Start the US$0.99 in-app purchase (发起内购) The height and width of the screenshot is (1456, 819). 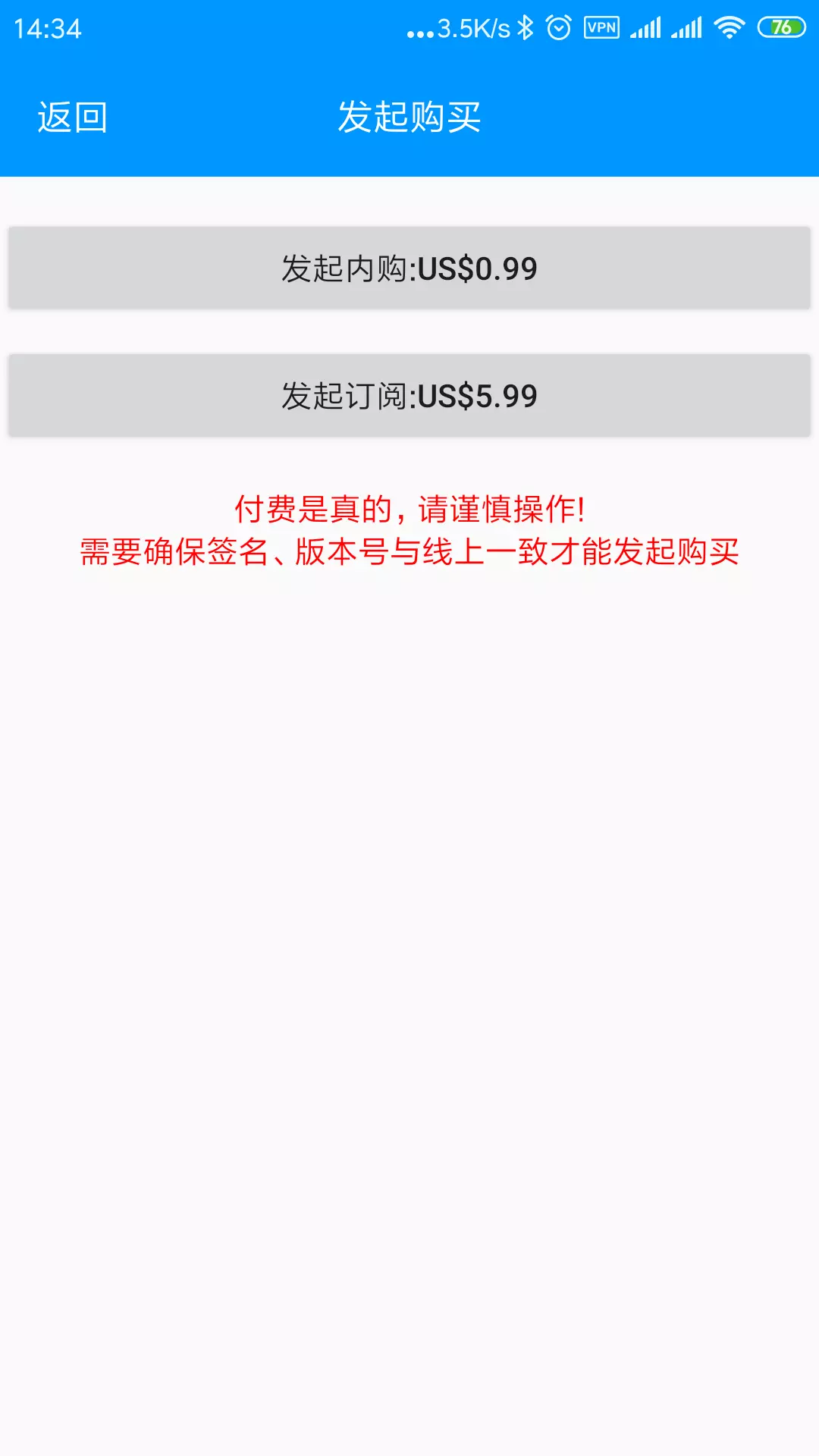(409, 268)
